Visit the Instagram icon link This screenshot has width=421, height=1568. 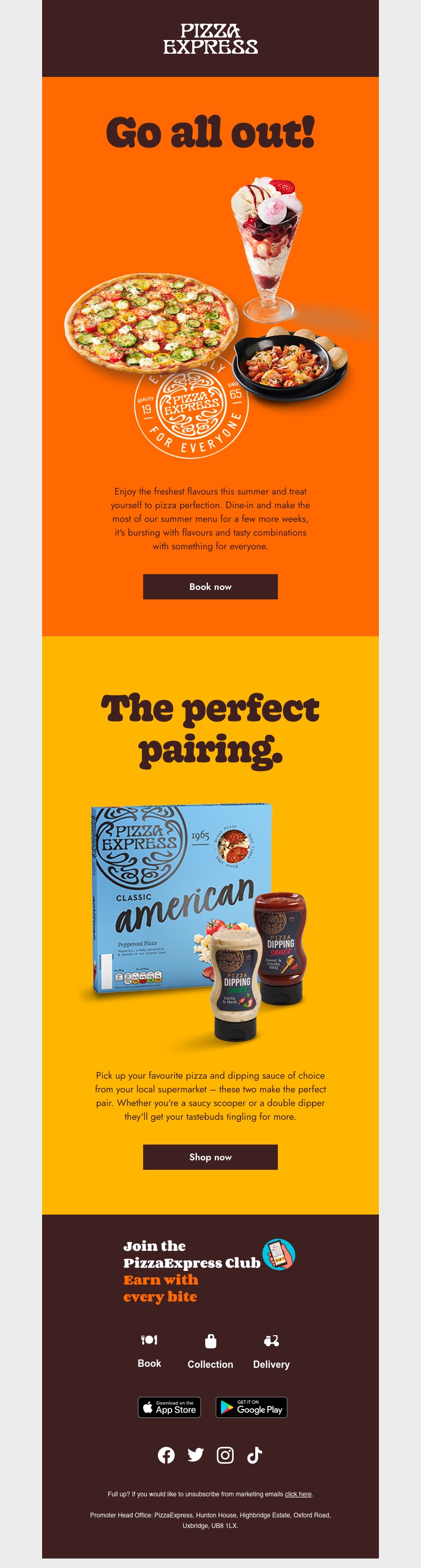tap(225, 1455)
